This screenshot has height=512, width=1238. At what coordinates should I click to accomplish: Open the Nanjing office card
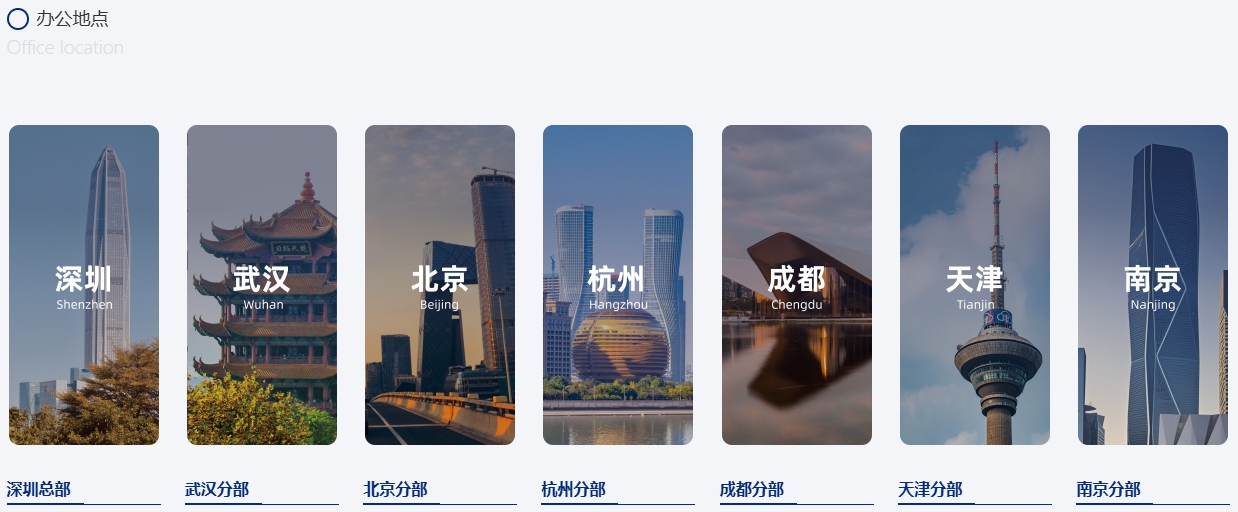tap(1153, 285)
